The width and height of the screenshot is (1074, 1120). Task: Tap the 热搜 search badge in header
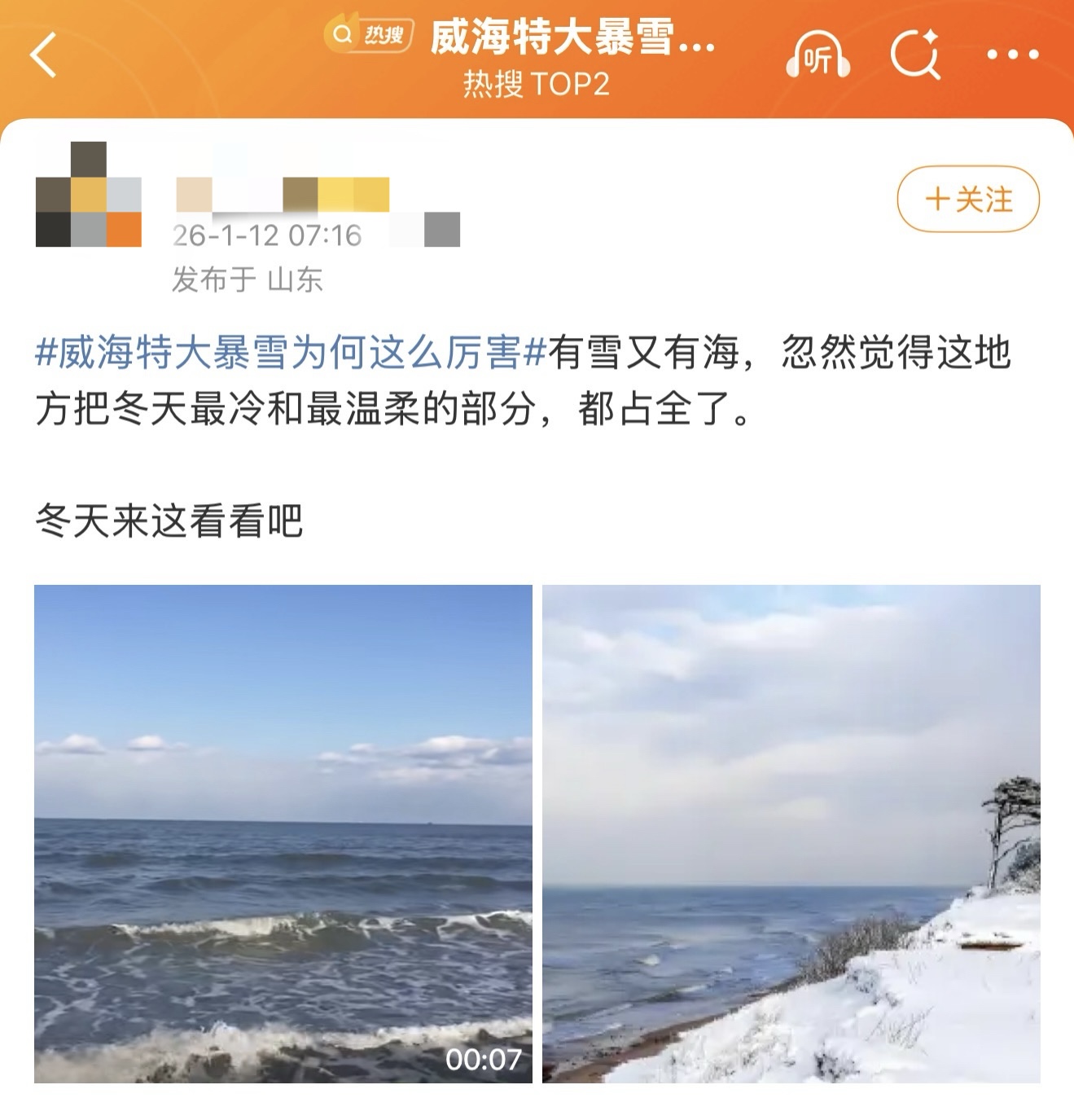pos(370,35)
